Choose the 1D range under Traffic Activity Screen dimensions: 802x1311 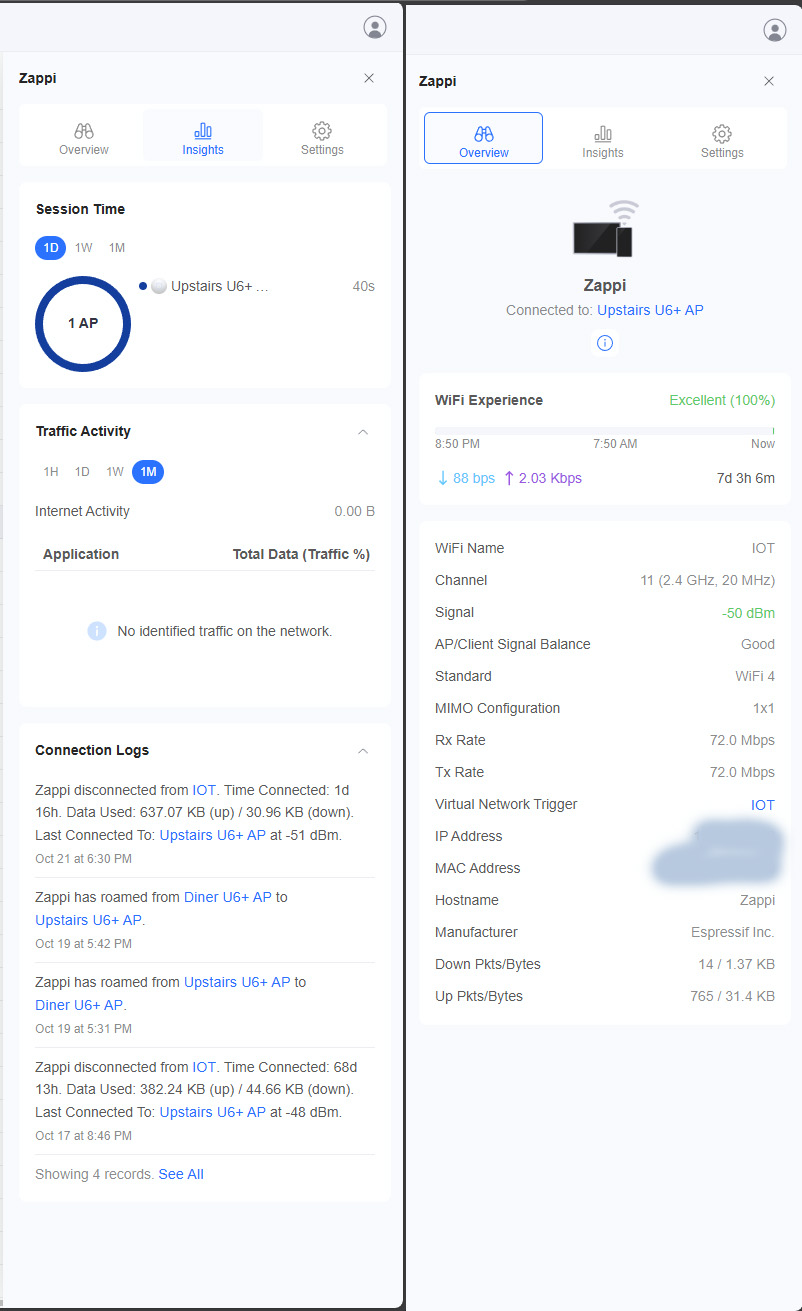point(82,472)
